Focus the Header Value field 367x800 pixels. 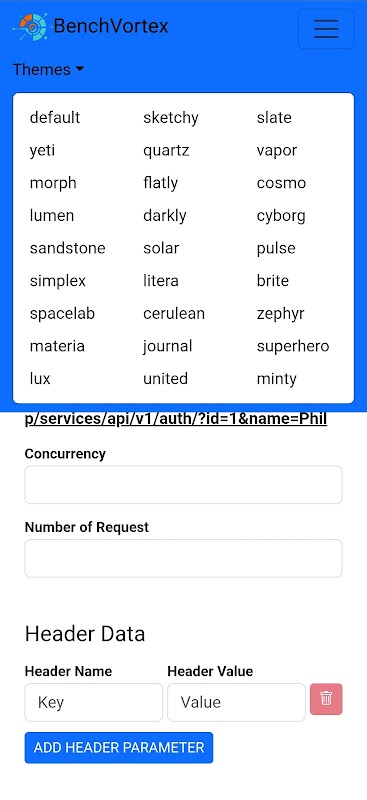(236, 703)
